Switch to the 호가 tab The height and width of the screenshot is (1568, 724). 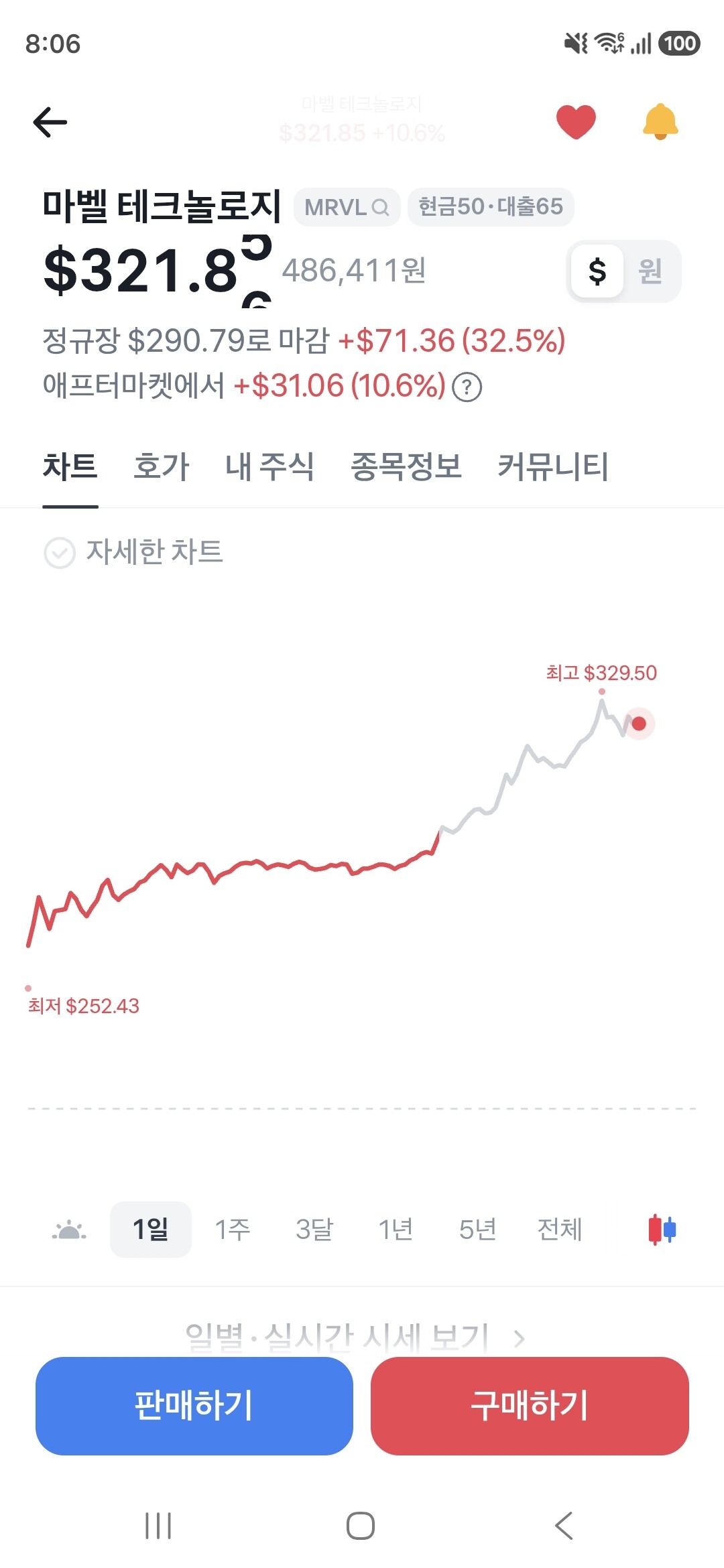click(162, 466)
